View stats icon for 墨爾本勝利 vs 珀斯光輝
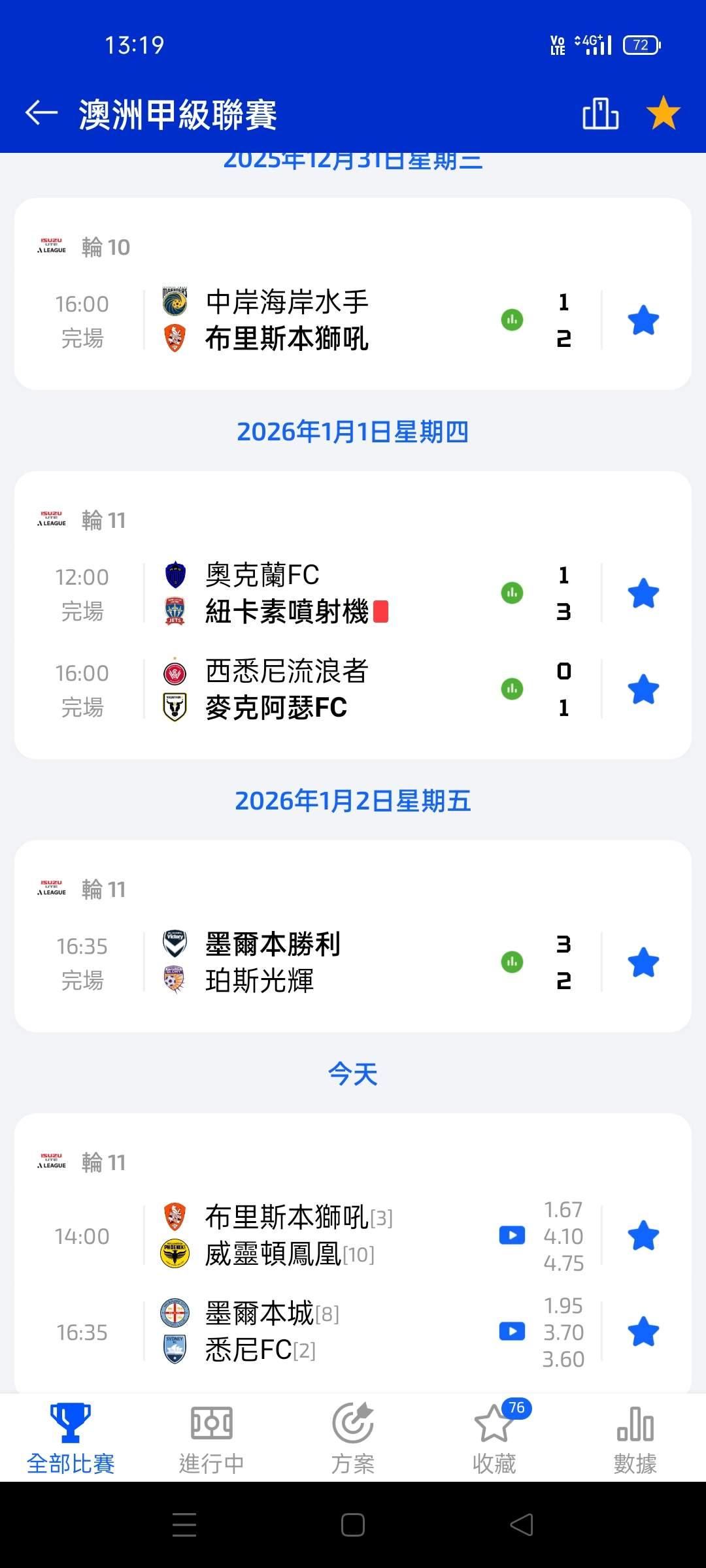Viewport: 706px width, 1568px height. pyautogui.click(x=512, y=962)
